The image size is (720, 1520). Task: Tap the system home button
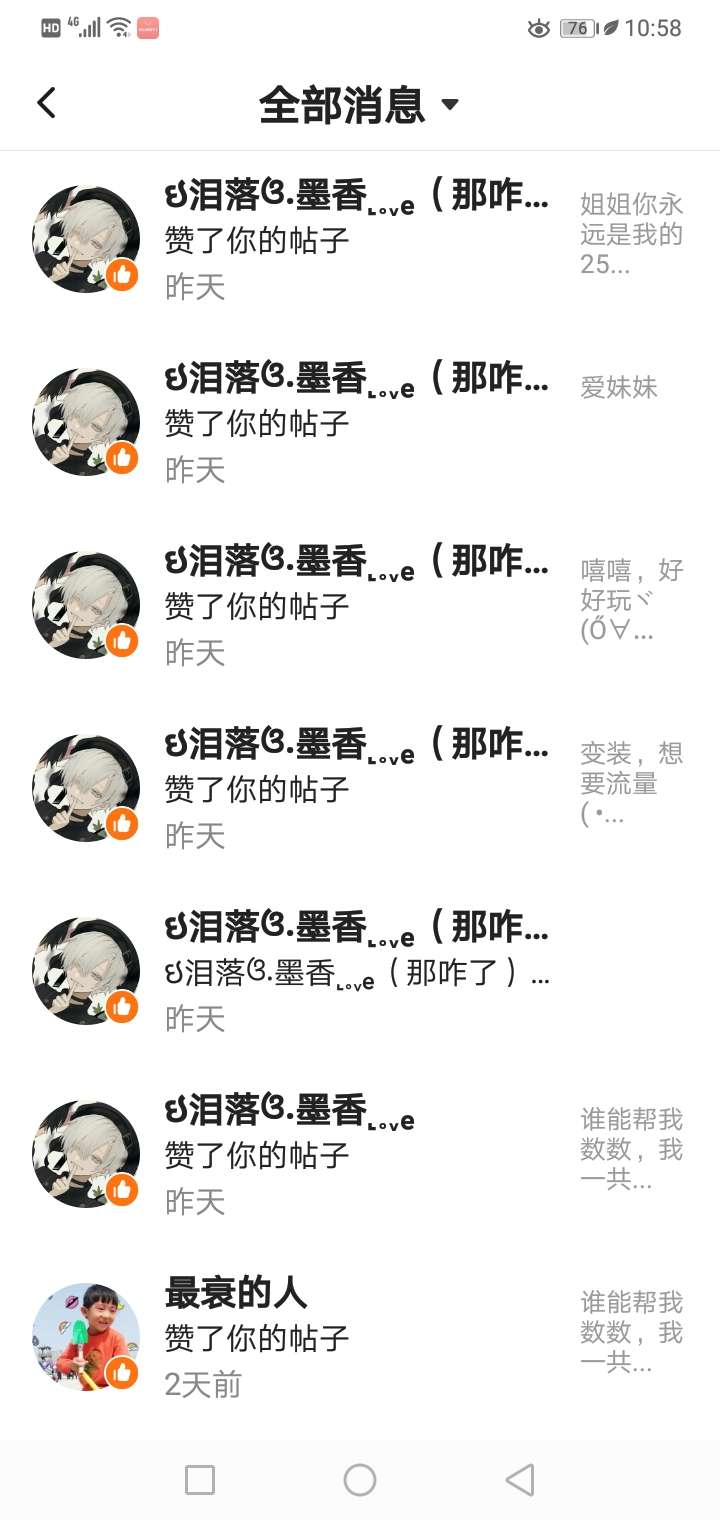click(360, 1480)
